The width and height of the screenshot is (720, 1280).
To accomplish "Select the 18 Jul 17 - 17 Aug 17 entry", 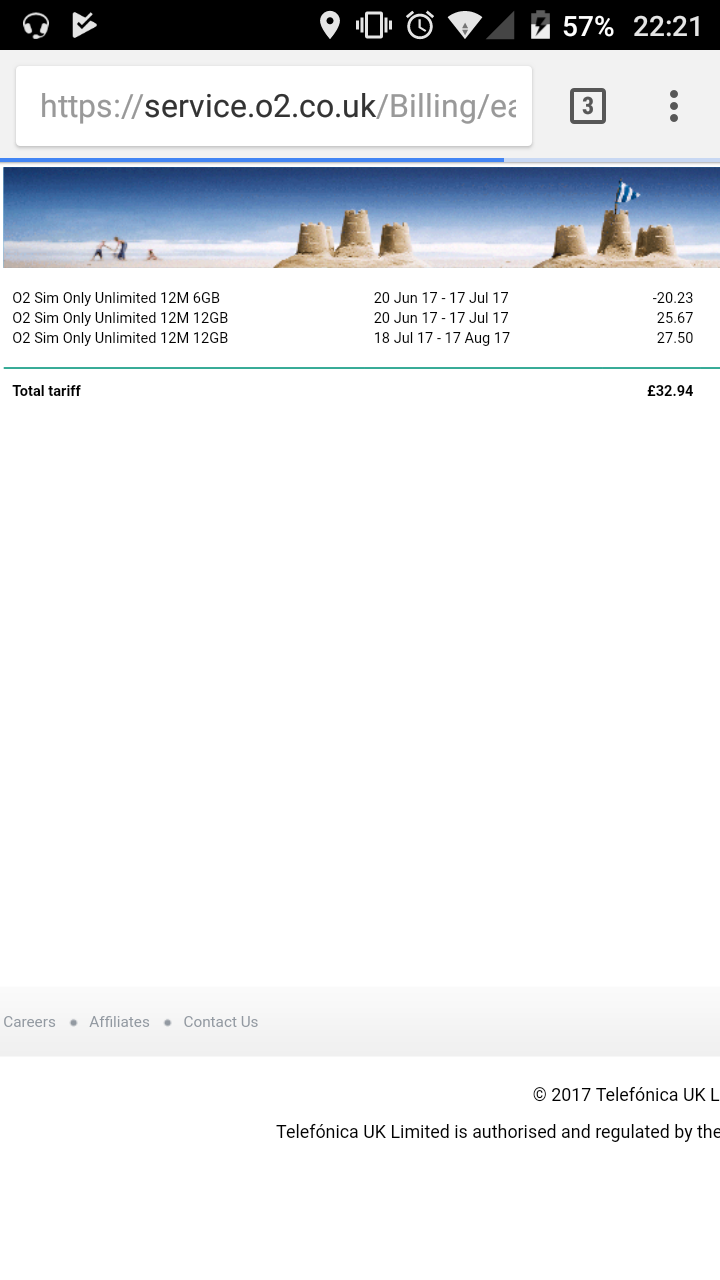I will click(441, 338).
